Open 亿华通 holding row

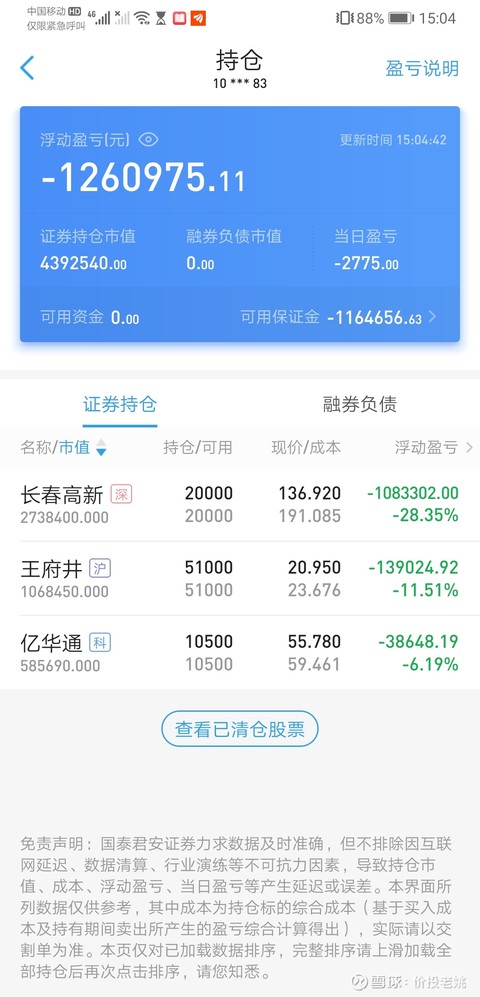[x=240, y=652]
